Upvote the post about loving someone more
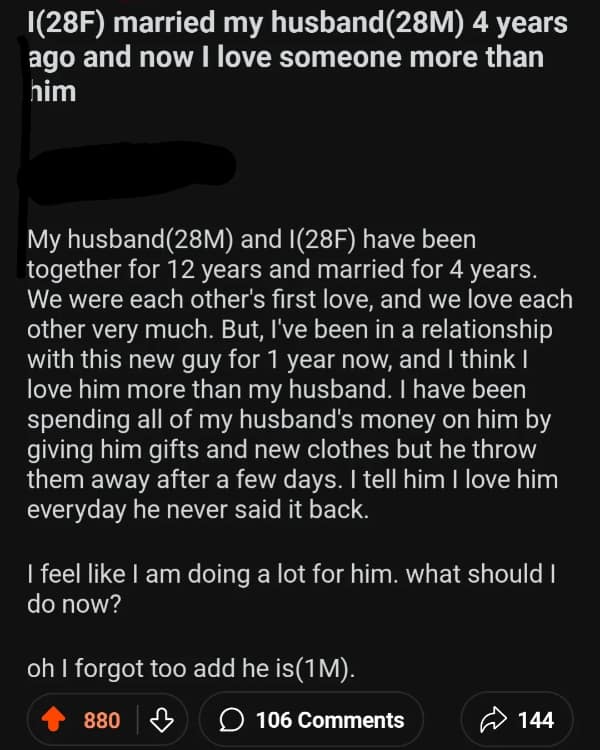This screenshot has width=600, height=750. tap(53, 720)
